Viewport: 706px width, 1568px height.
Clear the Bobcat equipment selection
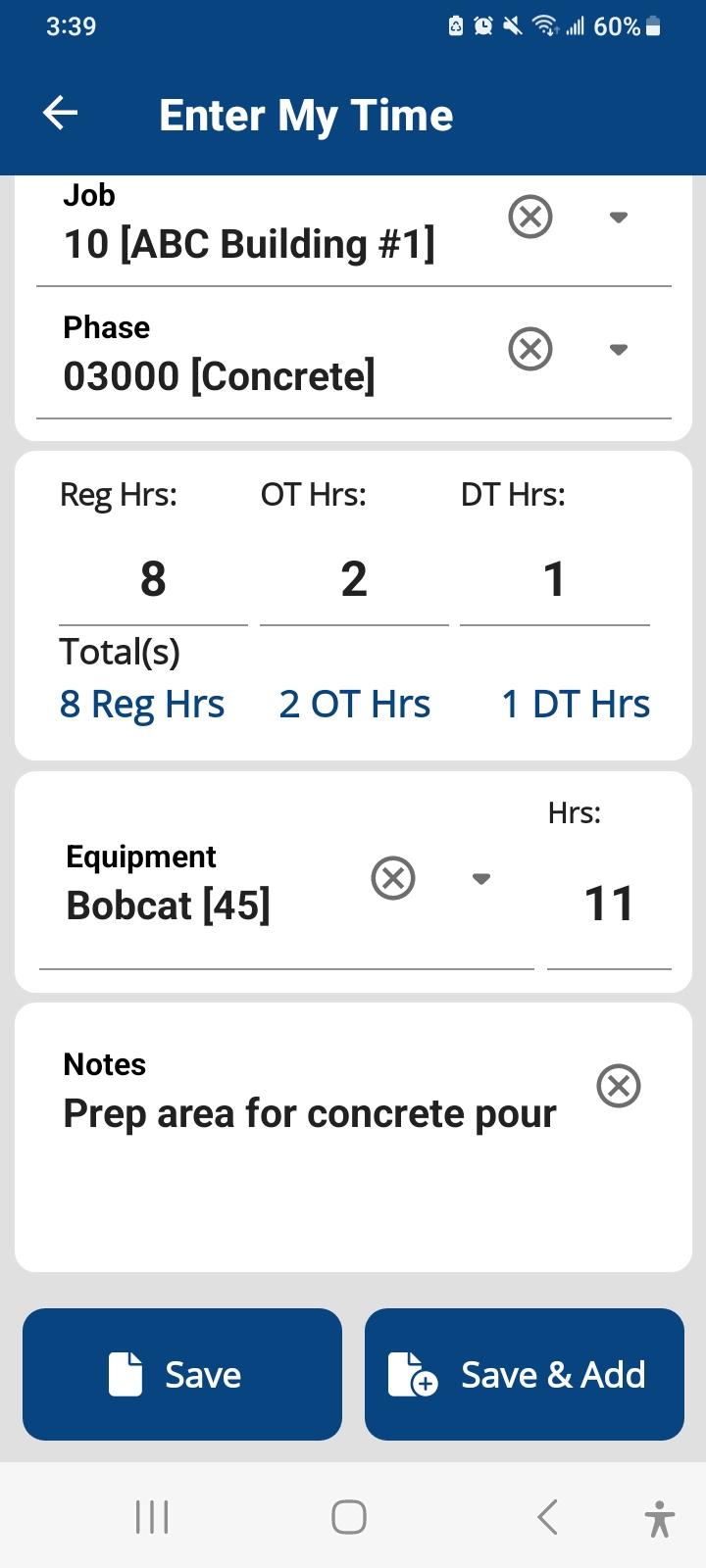pyautogui.click(x=393, y=878)
